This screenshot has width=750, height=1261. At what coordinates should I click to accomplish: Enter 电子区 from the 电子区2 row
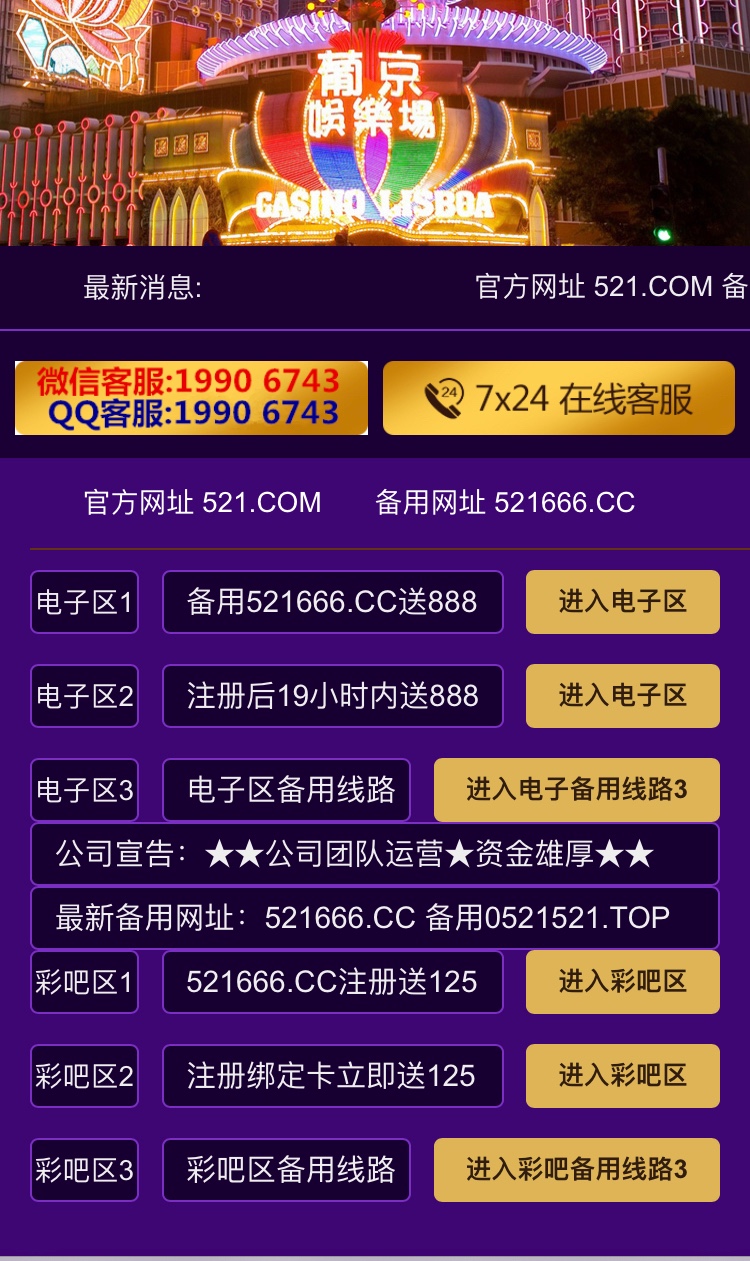click(x=622, y=696)
